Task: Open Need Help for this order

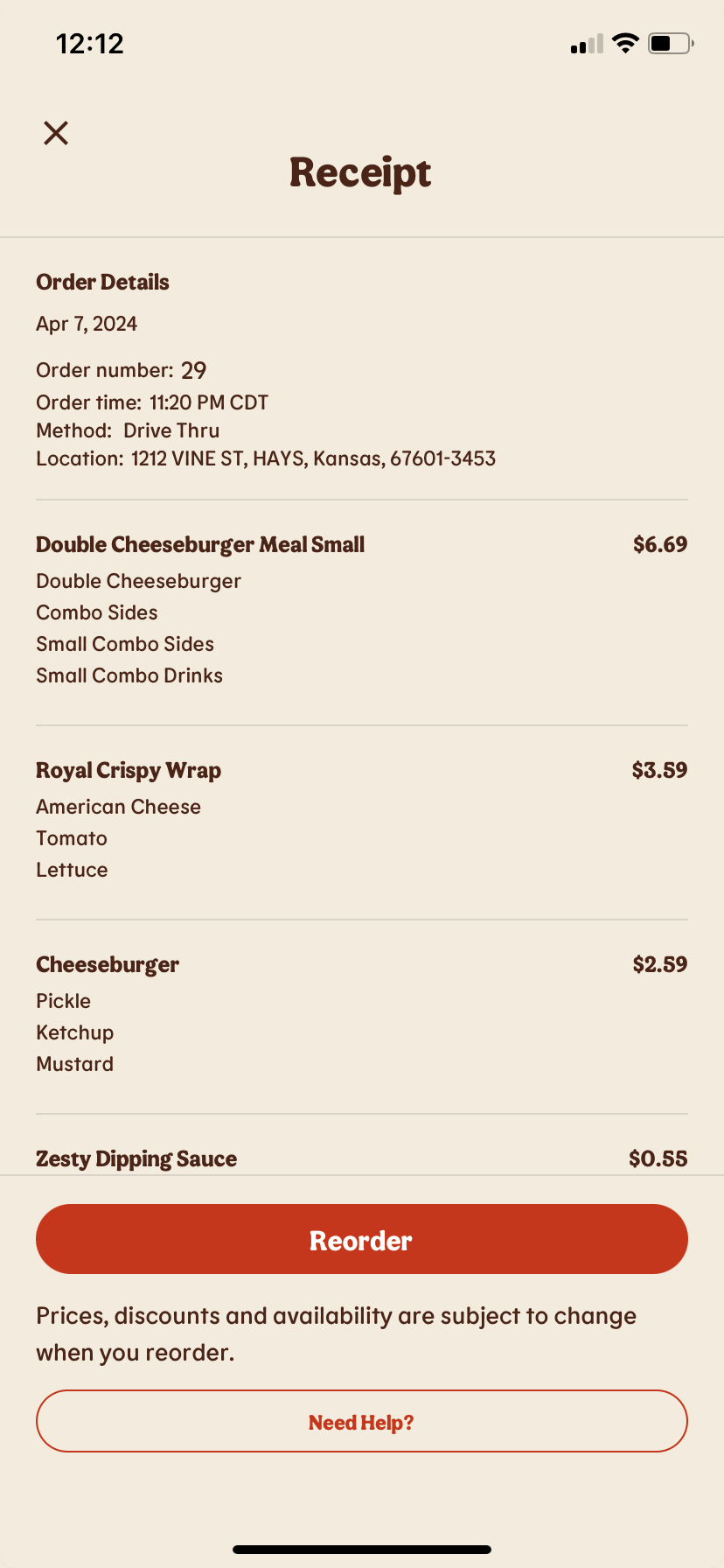Action: (x=361, y=1422)
